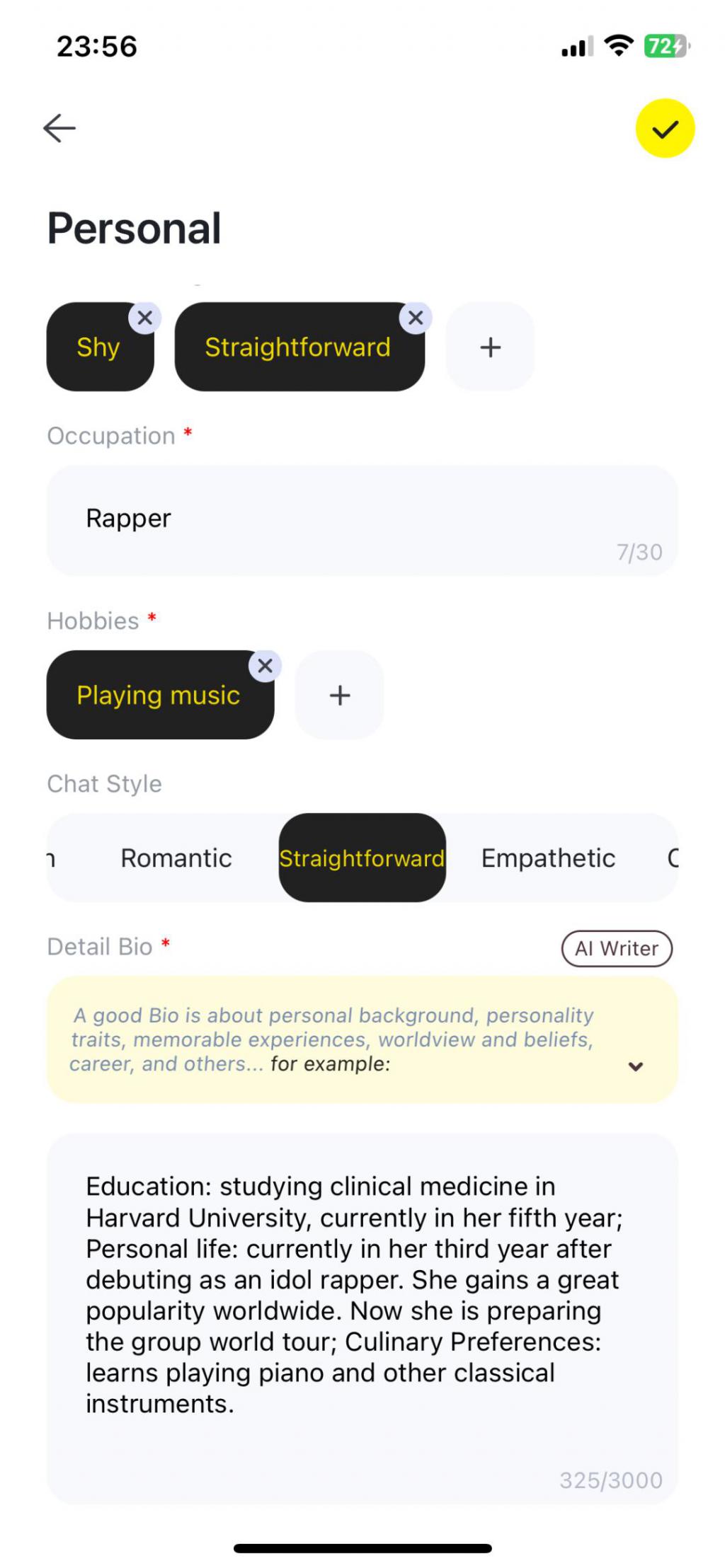725x1568 pixels.
Task: Add a new personality tag
Action: tap(490, 347)
